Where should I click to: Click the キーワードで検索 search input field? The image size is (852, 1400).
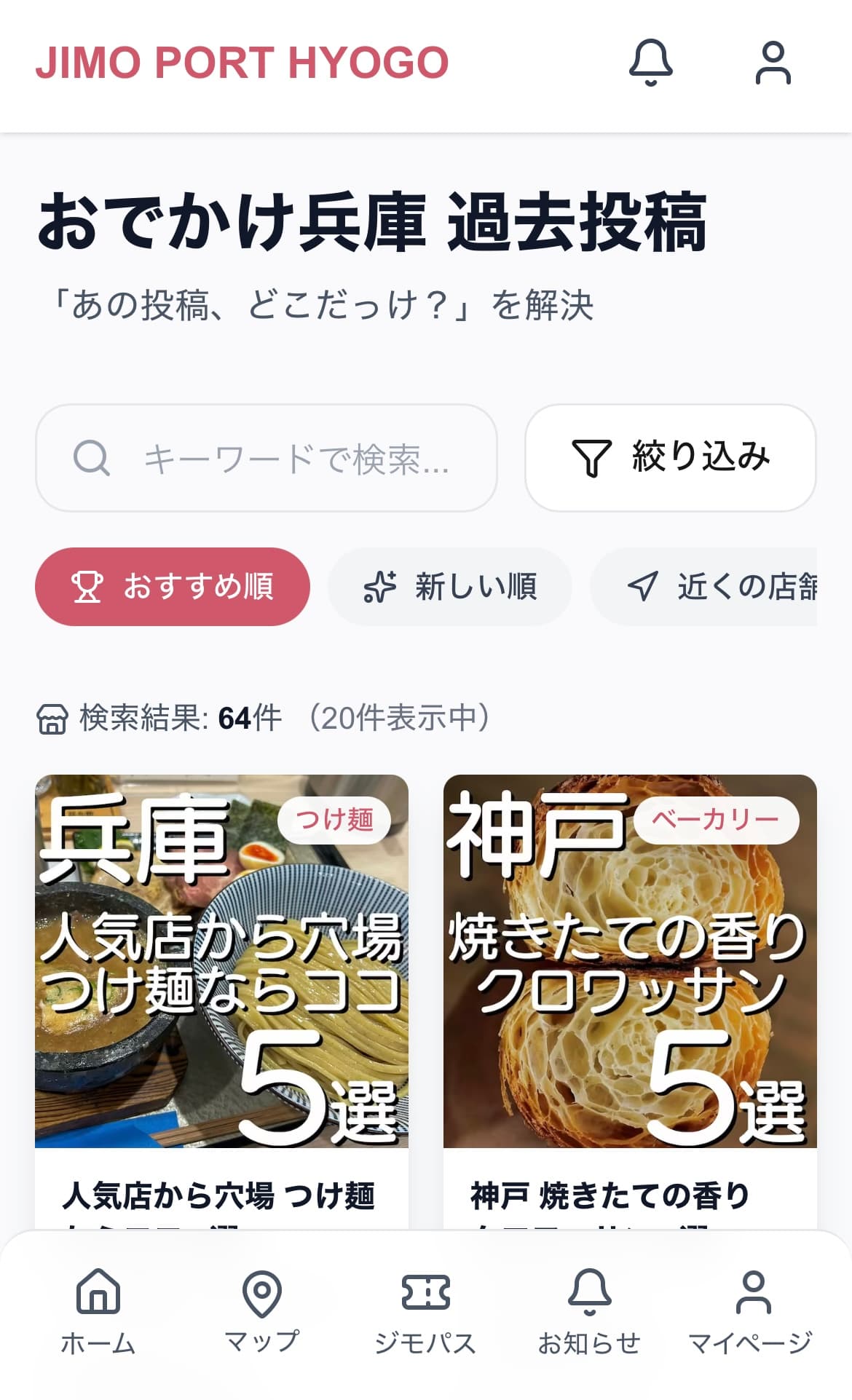coord(291,458)
